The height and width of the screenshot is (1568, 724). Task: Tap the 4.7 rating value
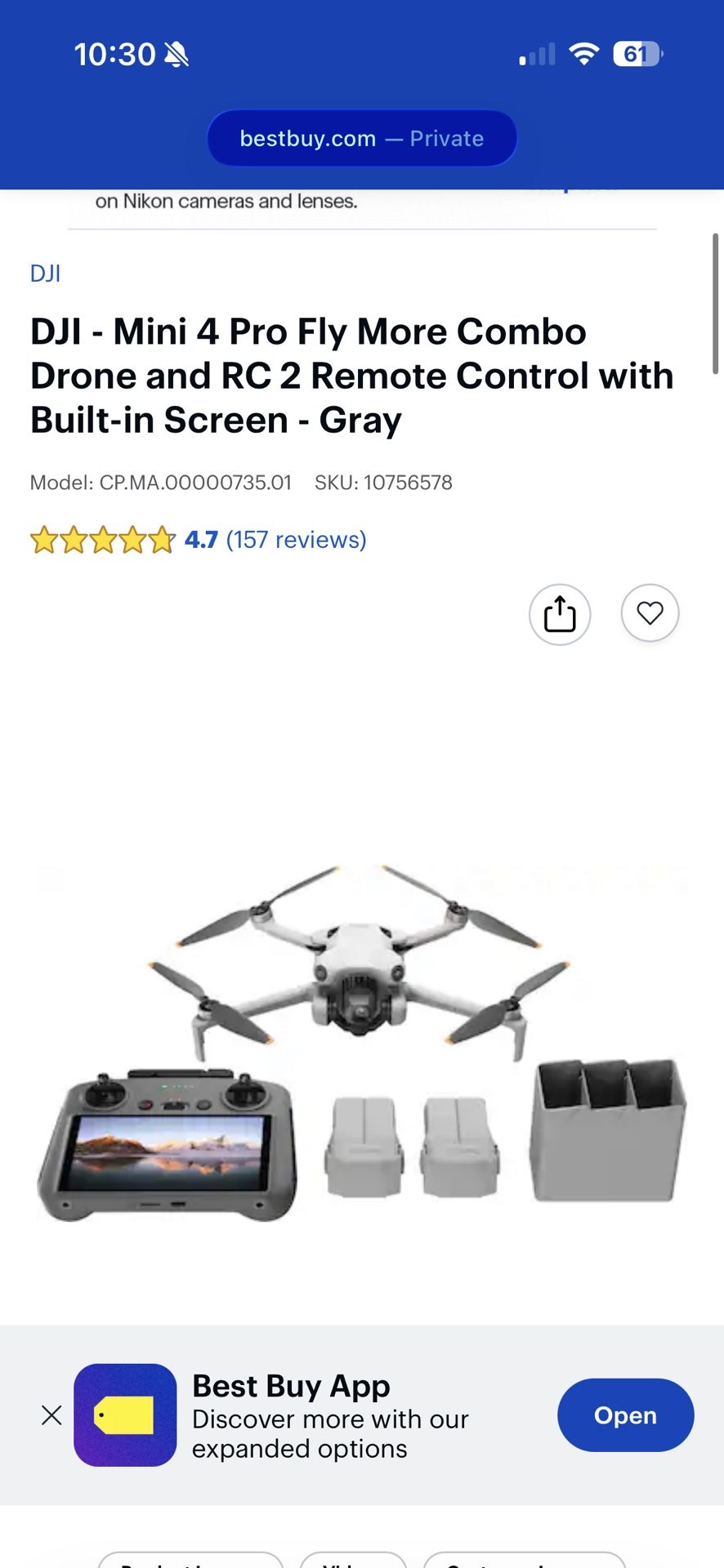(x=201, y=539)
